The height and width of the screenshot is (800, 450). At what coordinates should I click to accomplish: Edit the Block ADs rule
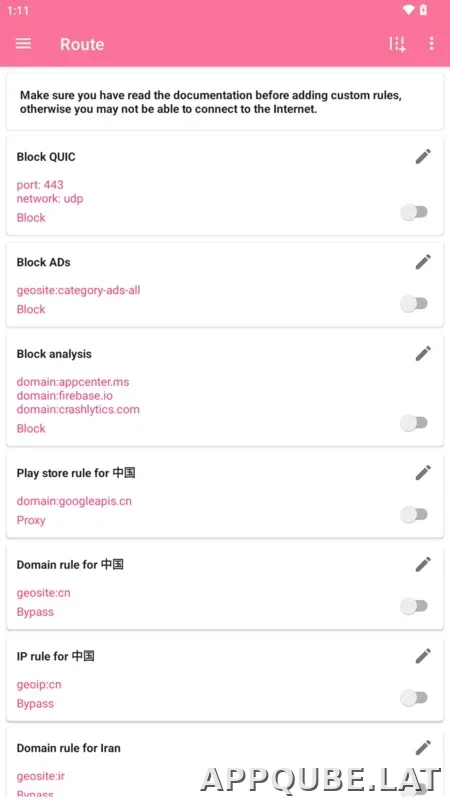point(423,262)
